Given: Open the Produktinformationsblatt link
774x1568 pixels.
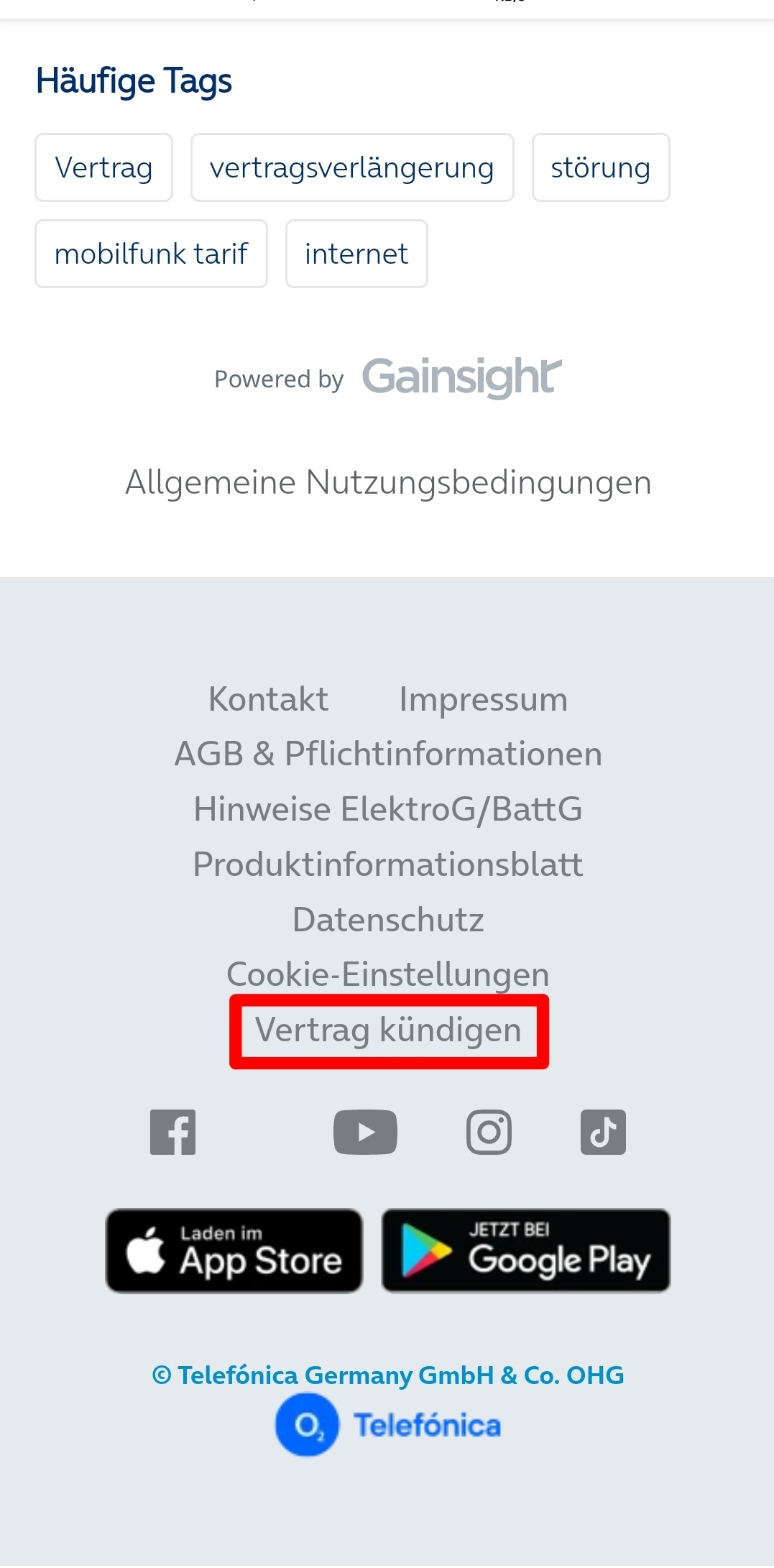Looking at the screenshot, I should tap(388, 864).
